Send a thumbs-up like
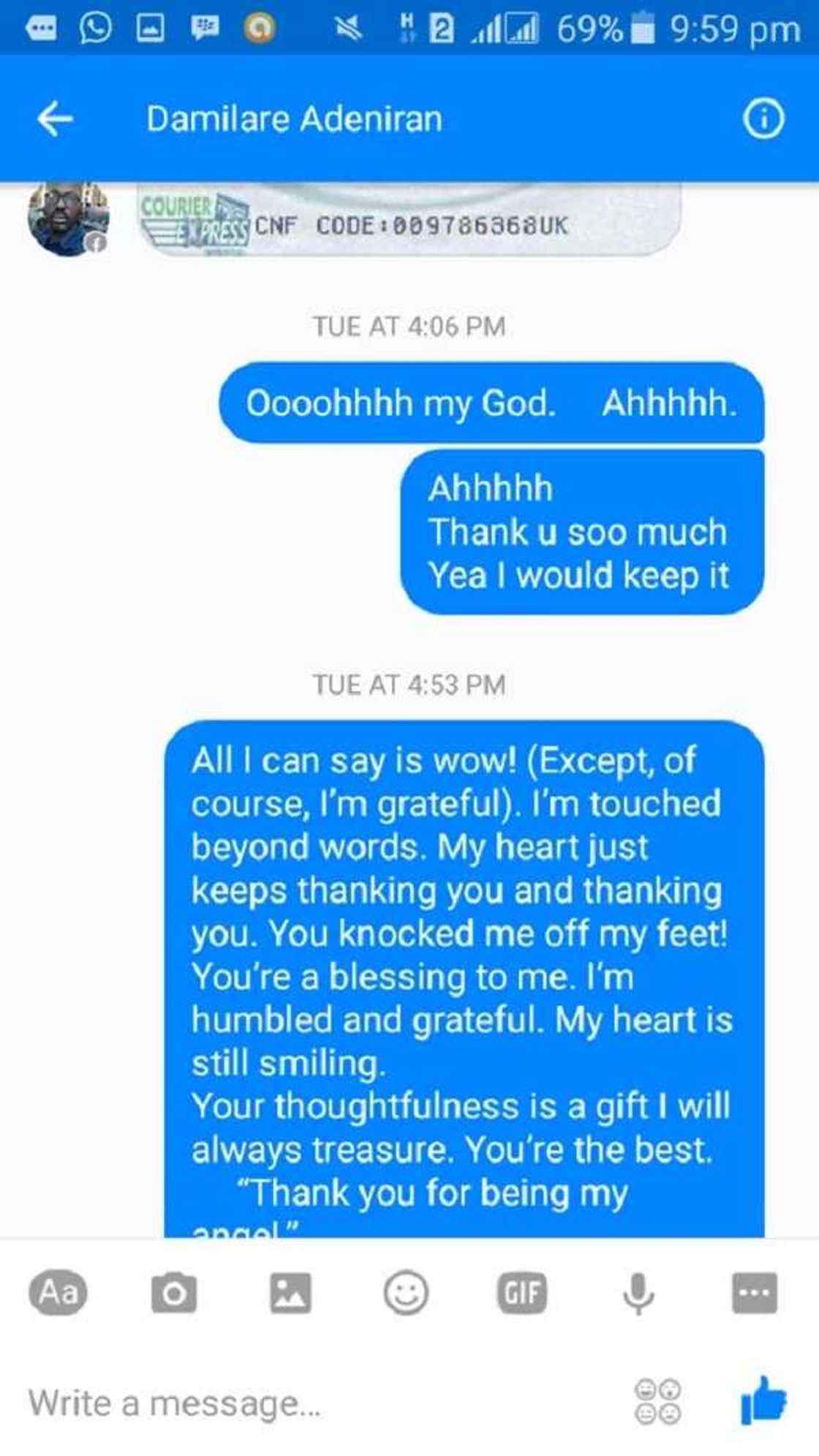The height and width of the screenshot is (1456, 819). click(763, 1400)
